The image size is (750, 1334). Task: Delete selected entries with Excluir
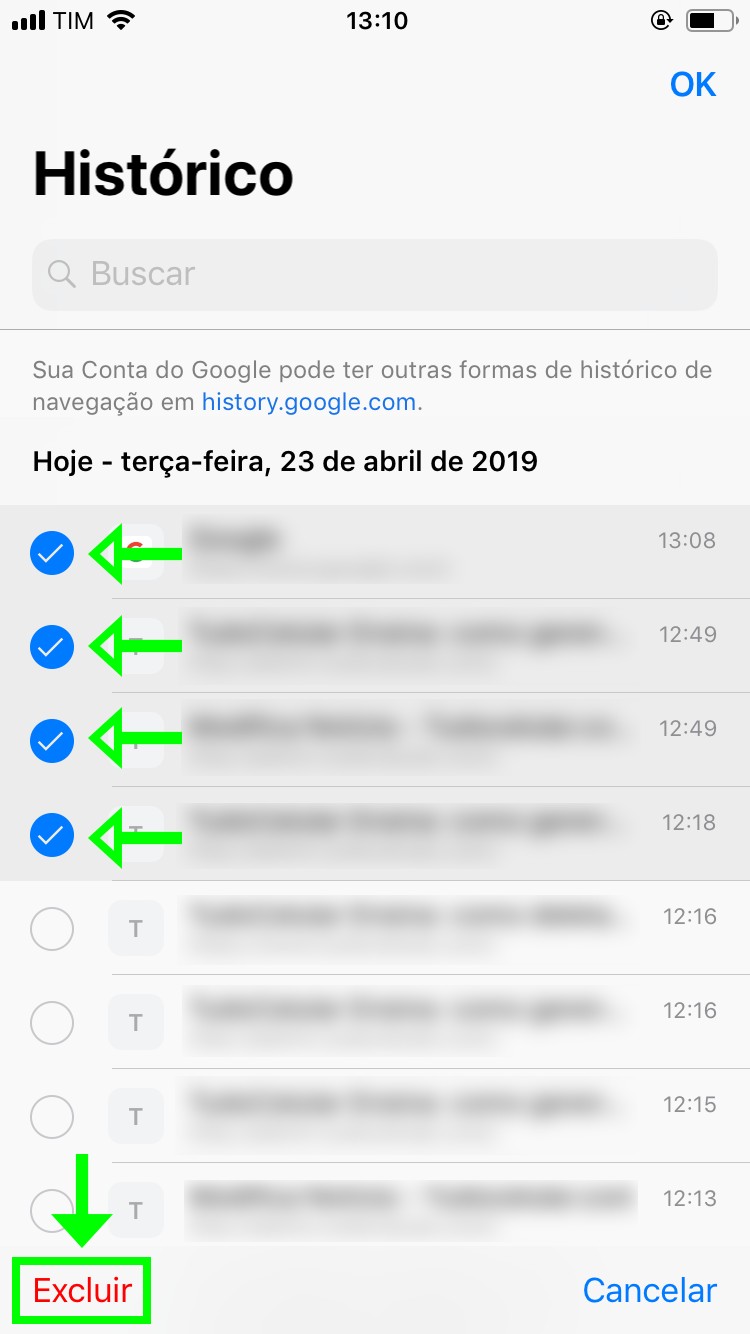coord(82,1291)
